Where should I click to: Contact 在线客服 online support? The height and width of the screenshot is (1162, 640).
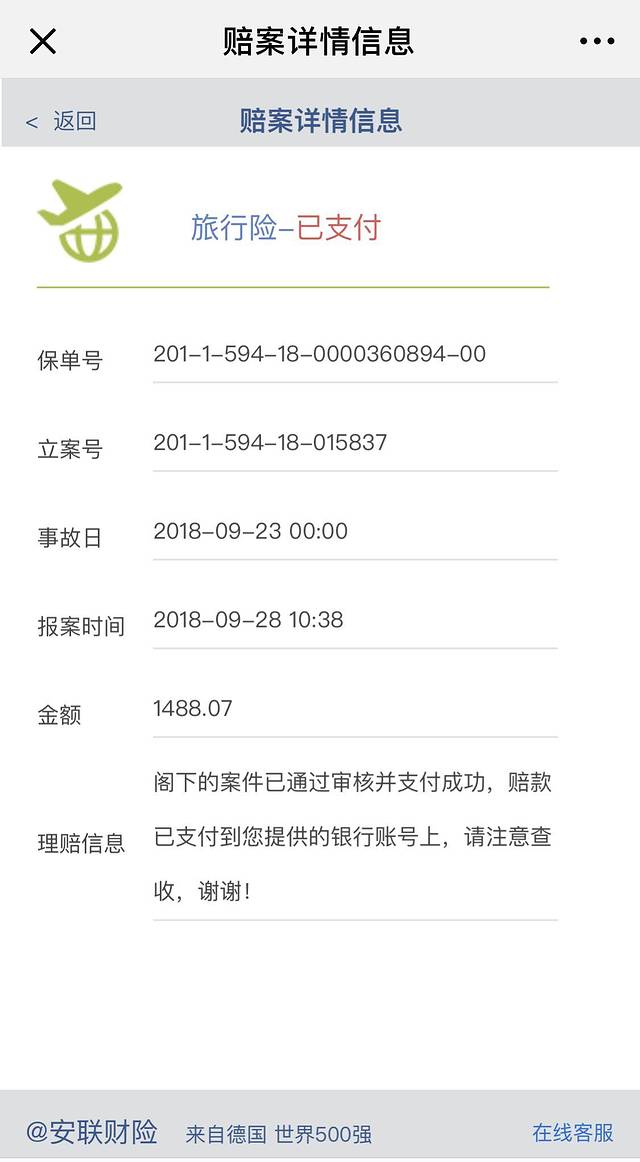[x=572, y=1132]
